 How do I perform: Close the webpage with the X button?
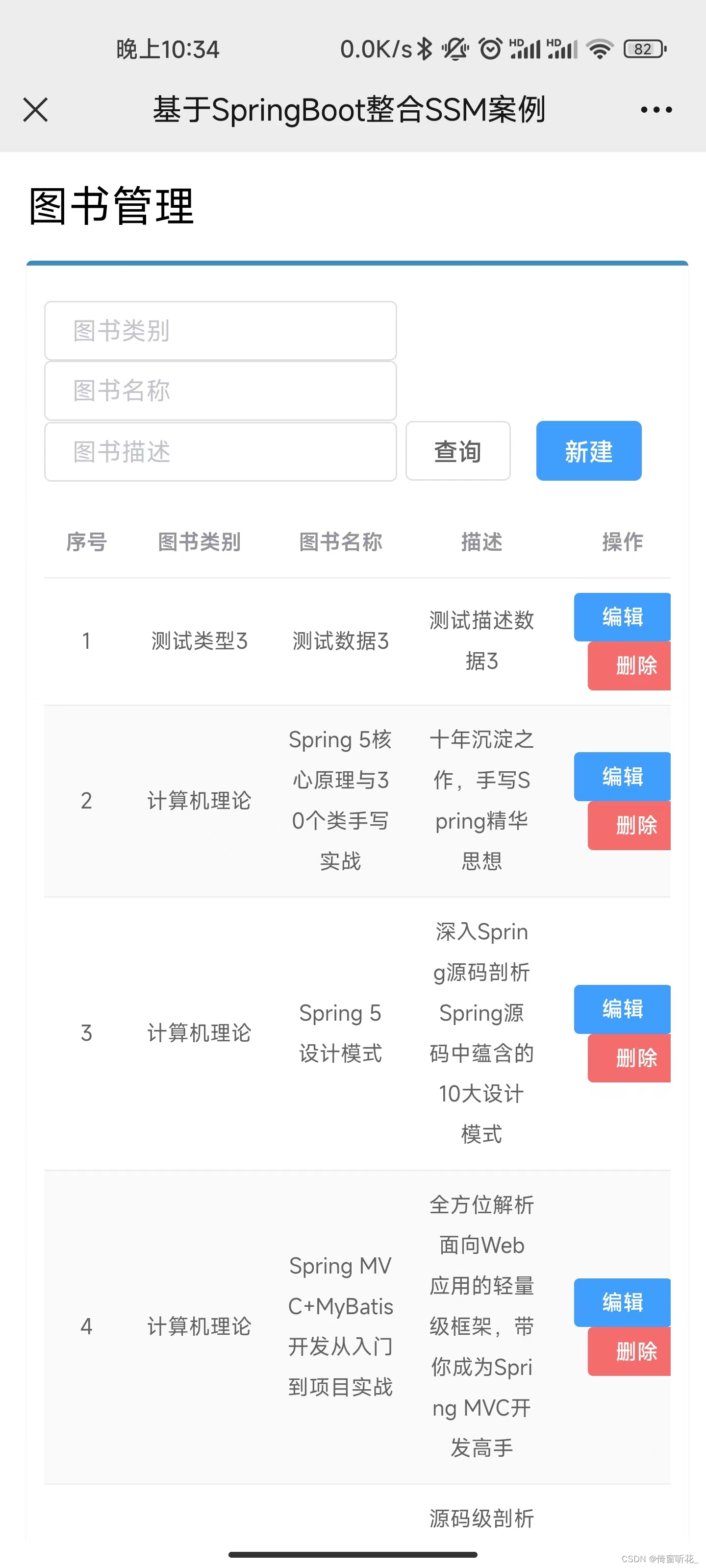(x=35, y=110)
